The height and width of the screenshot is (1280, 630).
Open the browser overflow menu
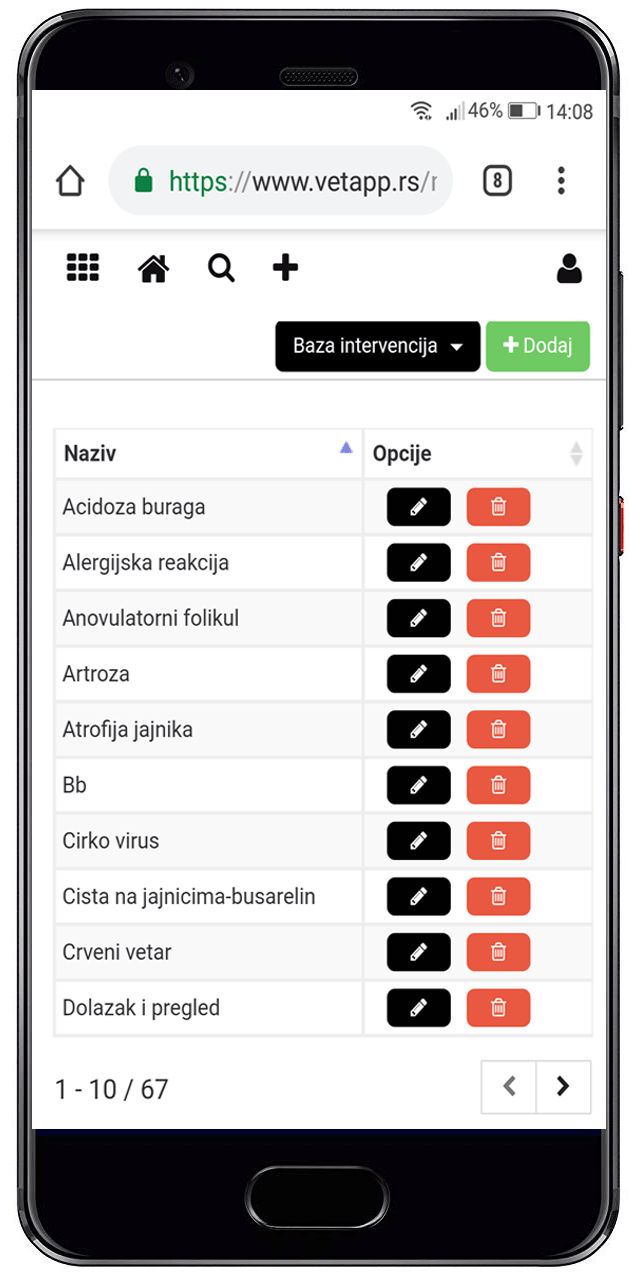click(561, 181)
